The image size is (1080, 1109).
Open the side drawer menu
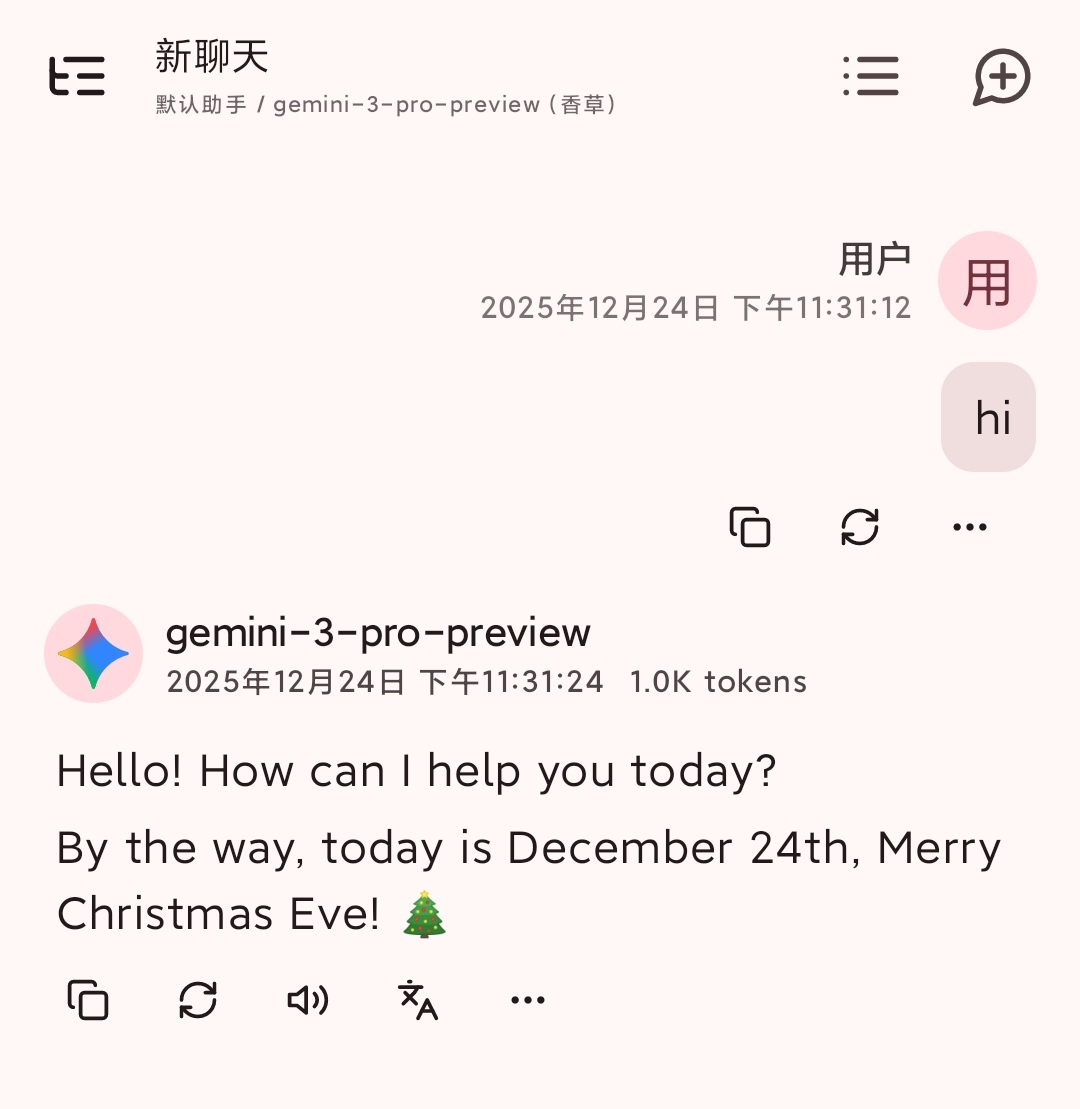tap(77, 76)
